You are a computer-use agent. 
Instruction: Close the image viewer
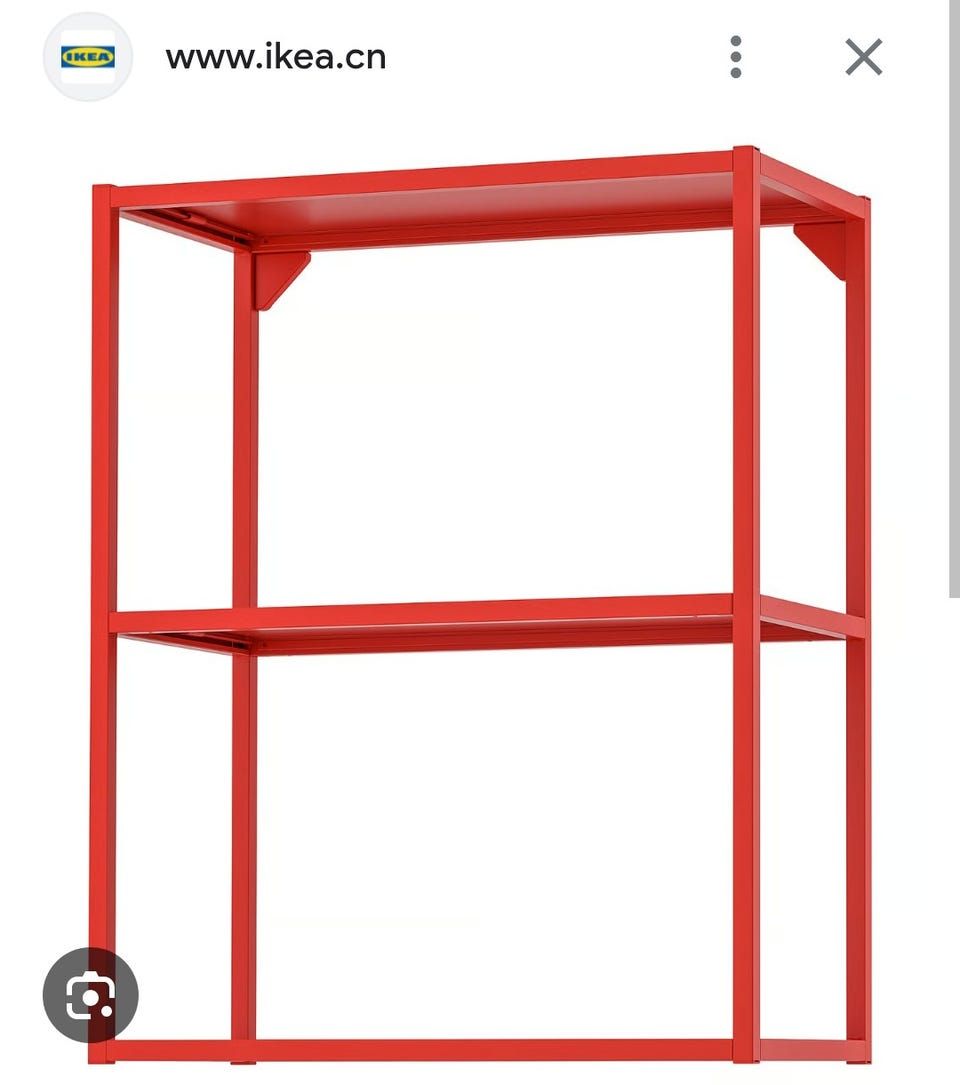tap(864, 57)
